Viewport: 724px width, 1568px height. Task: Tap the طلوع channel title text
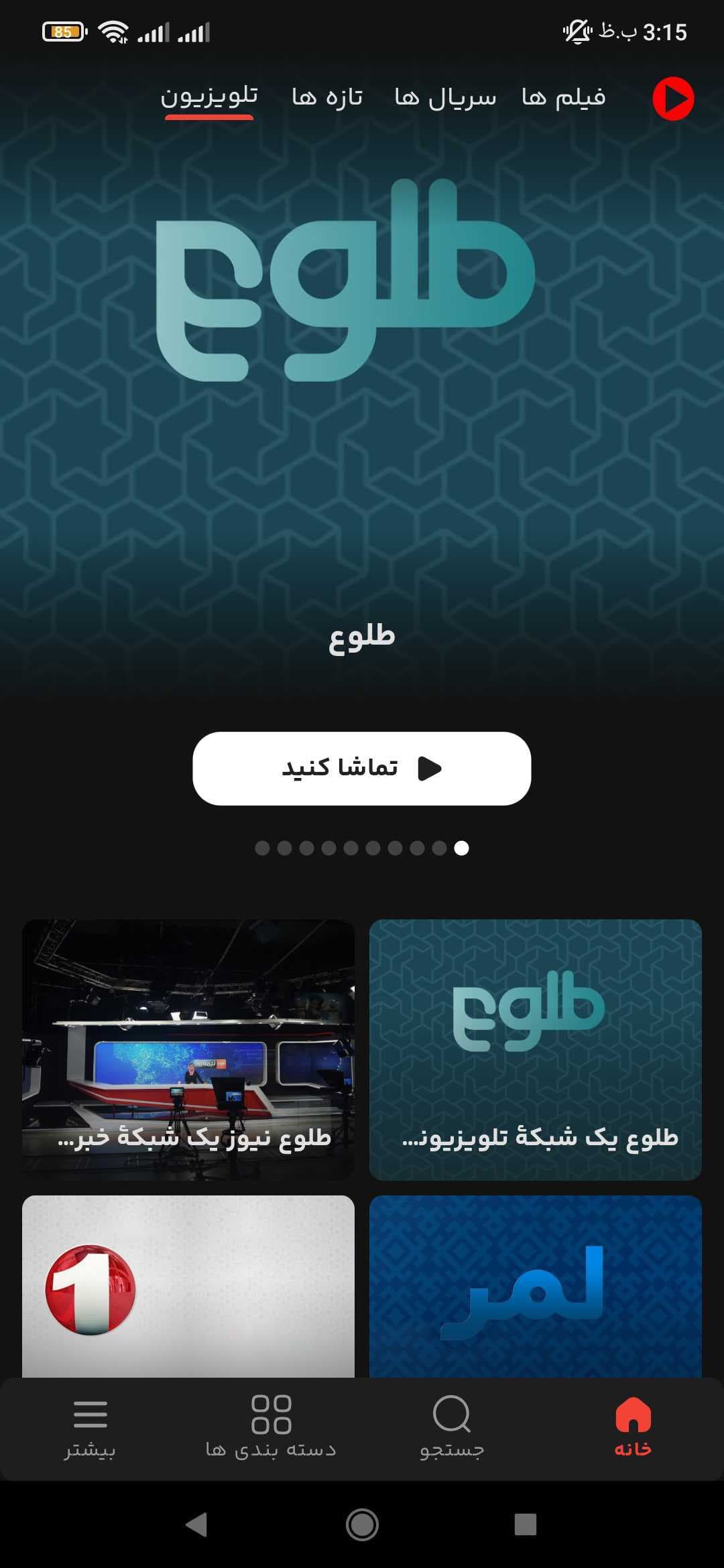(x=362, y=637)
